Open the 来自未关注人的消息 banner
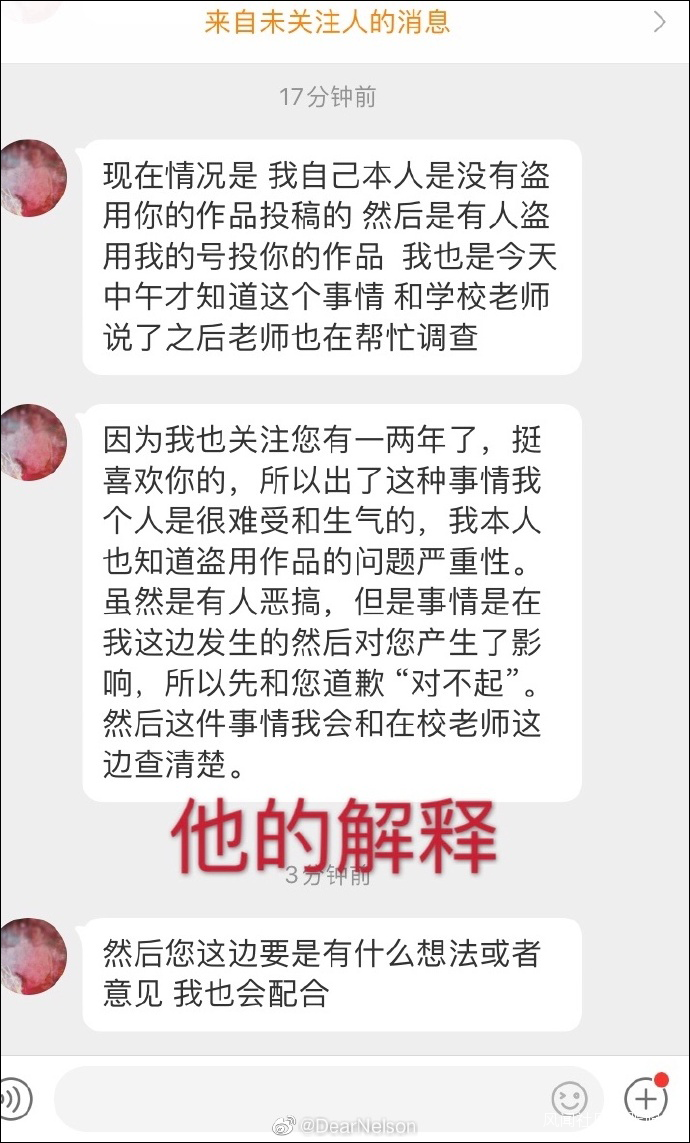690x1143 pixels. [345, 23]
